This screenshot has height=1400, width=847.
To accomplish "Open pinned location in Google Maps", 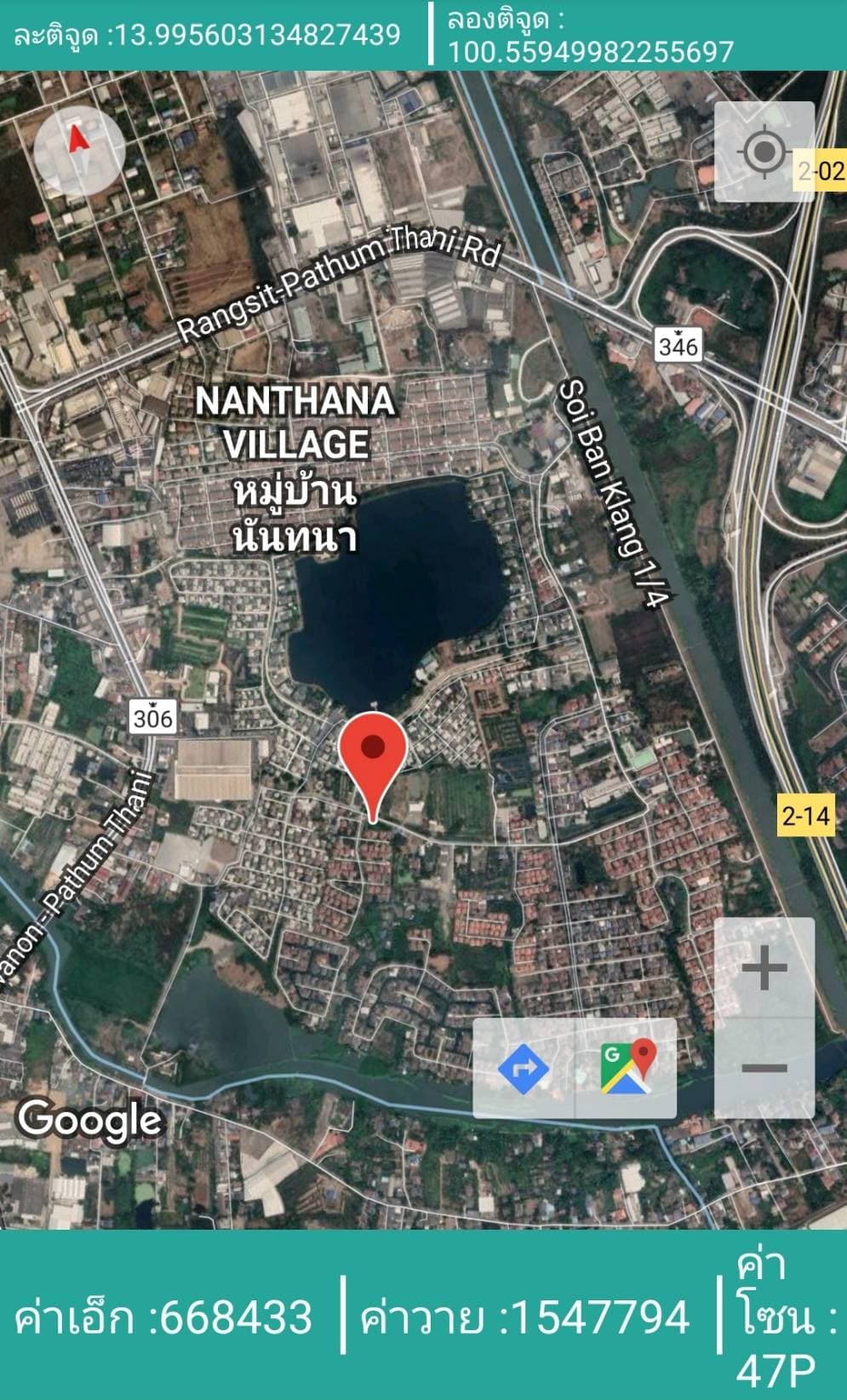I will (x=627, y=1068).
